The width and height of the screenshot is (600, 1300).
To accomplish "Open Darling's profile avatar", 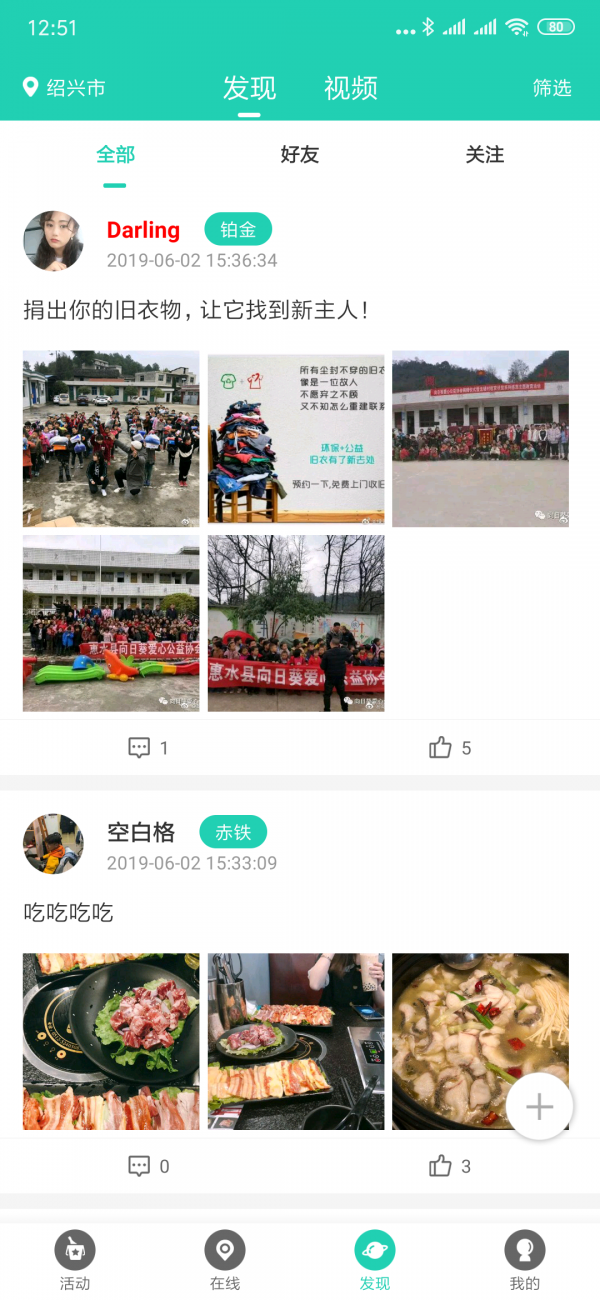I will [53, 241].
